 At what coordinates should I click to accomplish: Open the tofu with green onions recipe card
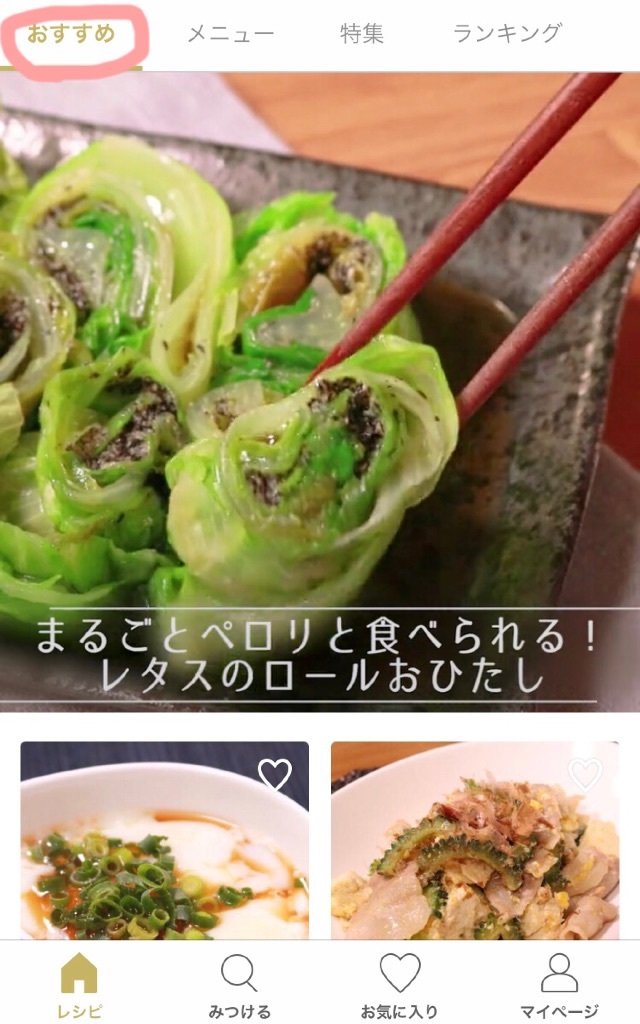[165, 860]
